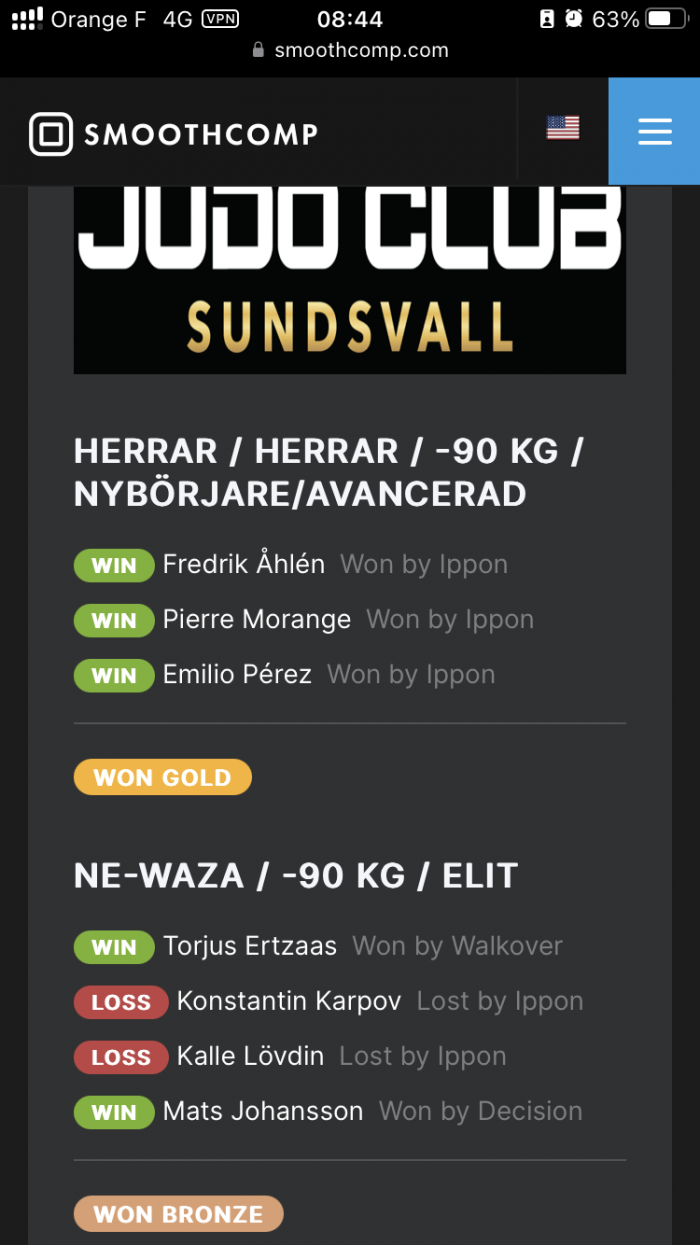View Emilio Pérez's profile
This screenshot has height=1245, width=700.
237,674
